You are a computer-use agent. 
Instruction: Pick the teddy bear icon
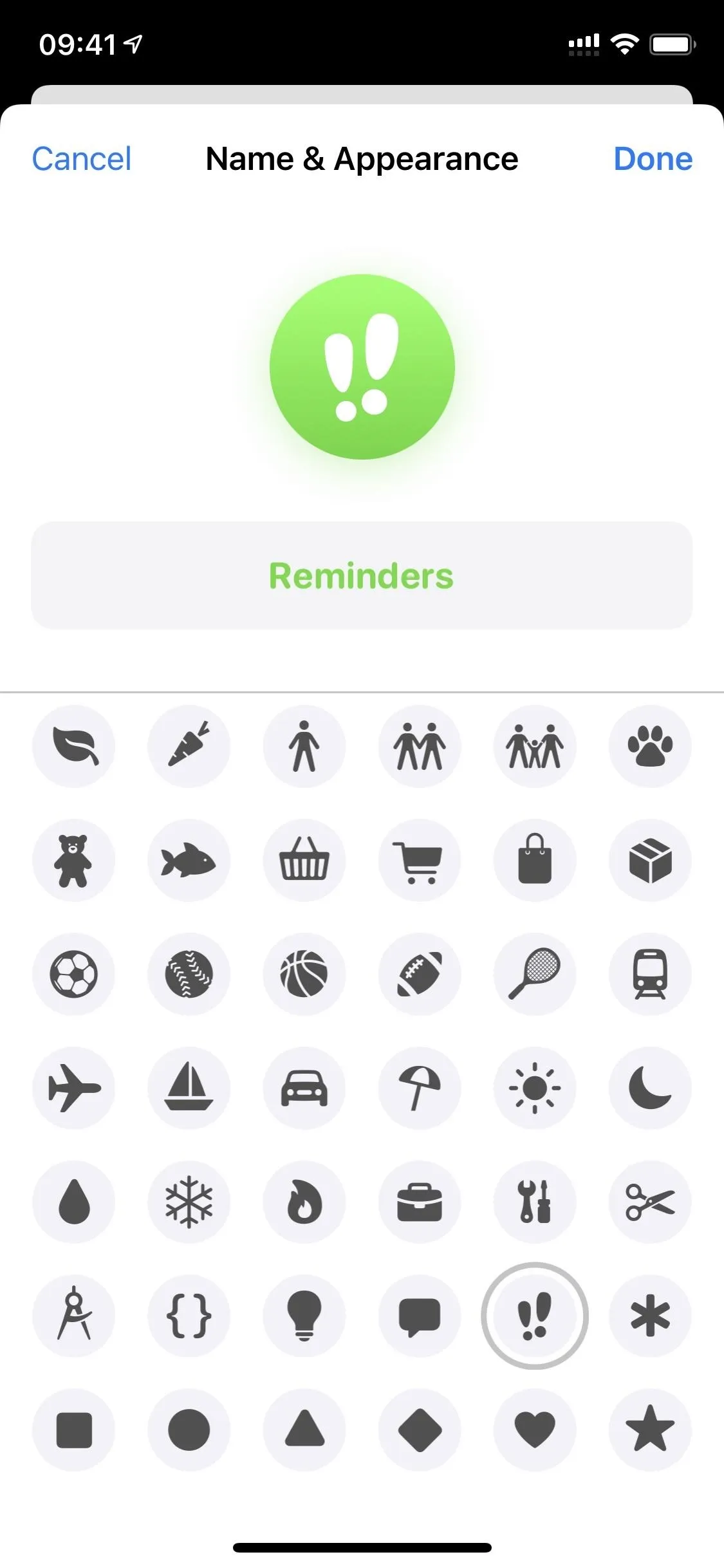click(x=73, y=861)
